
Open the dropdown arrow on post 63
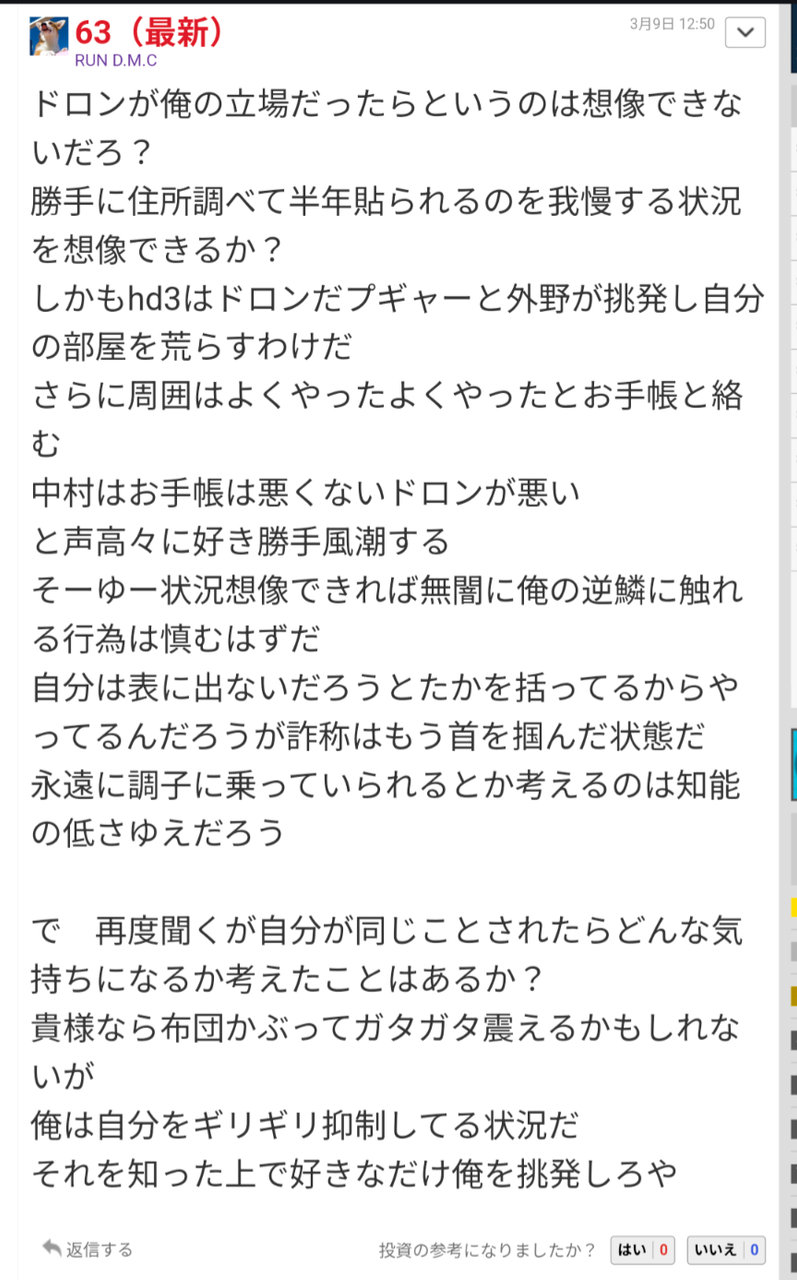pos(745,33)
